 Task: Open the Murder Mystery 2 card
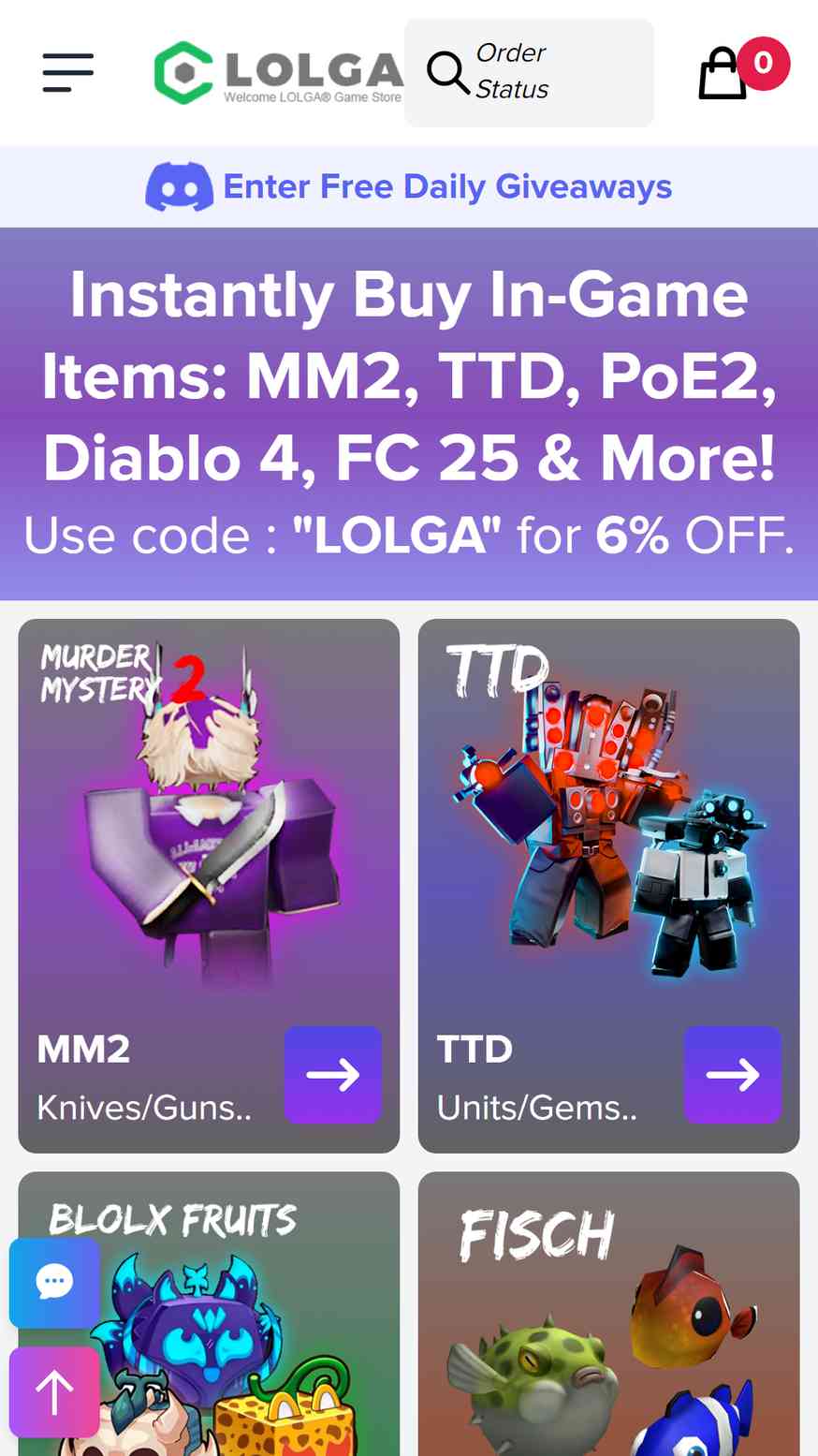click(x=209, y=886)
